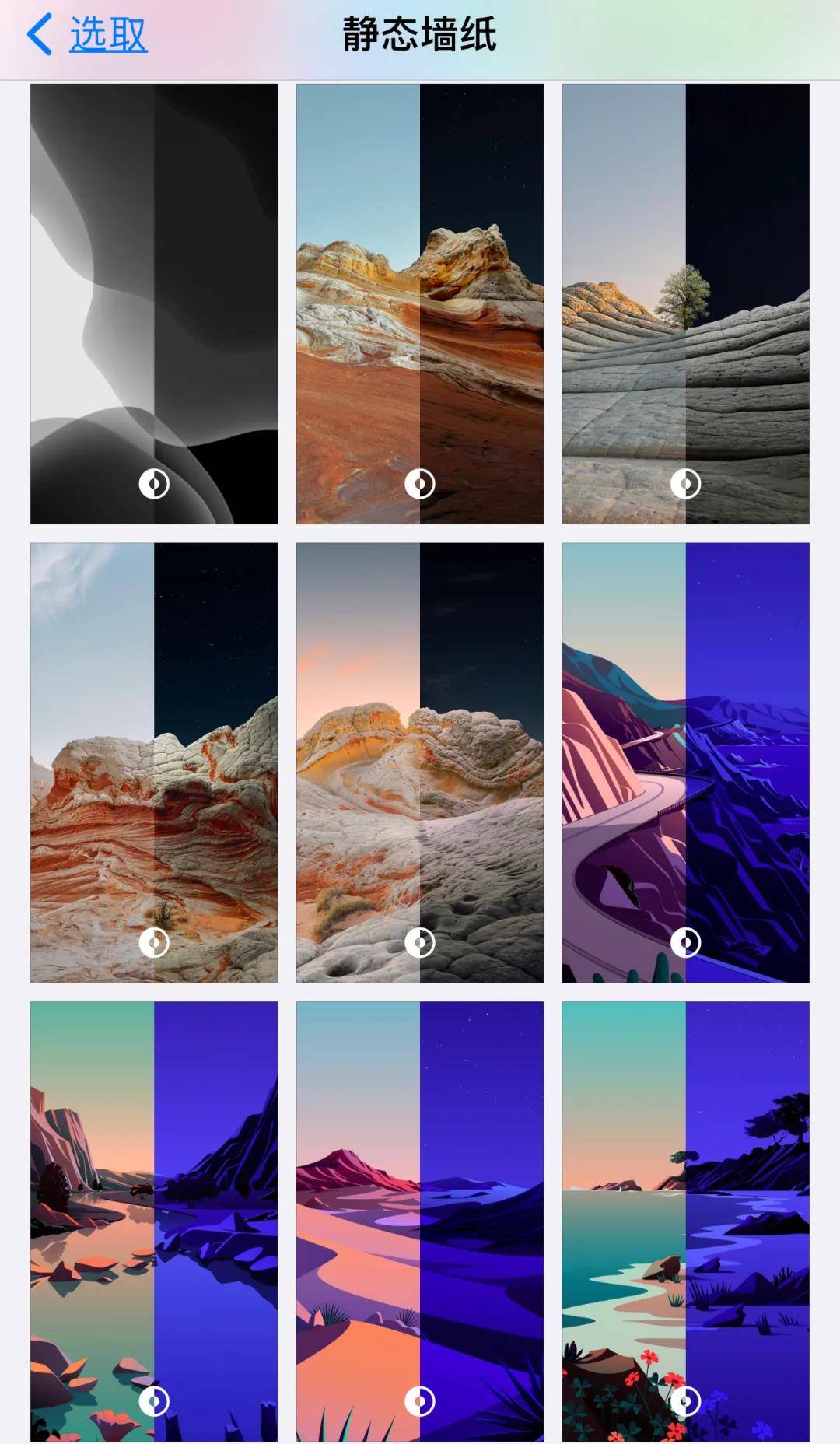Select the illustrated seaside with red flowers wallpaper
840x1444 pixels.
(685, 1221)
